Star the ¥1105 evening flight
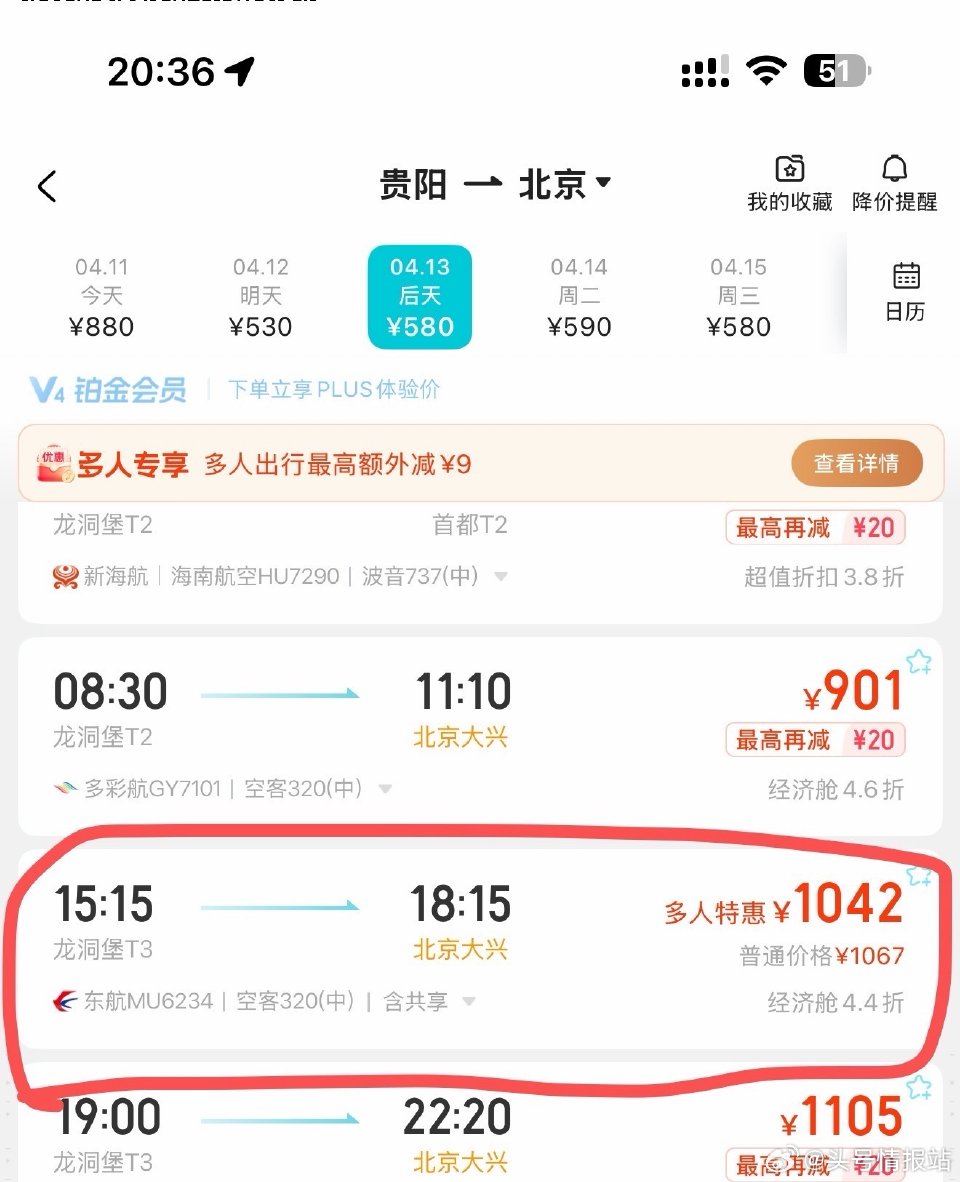This screenshot has width=960, height=1182. (917, 1085)
